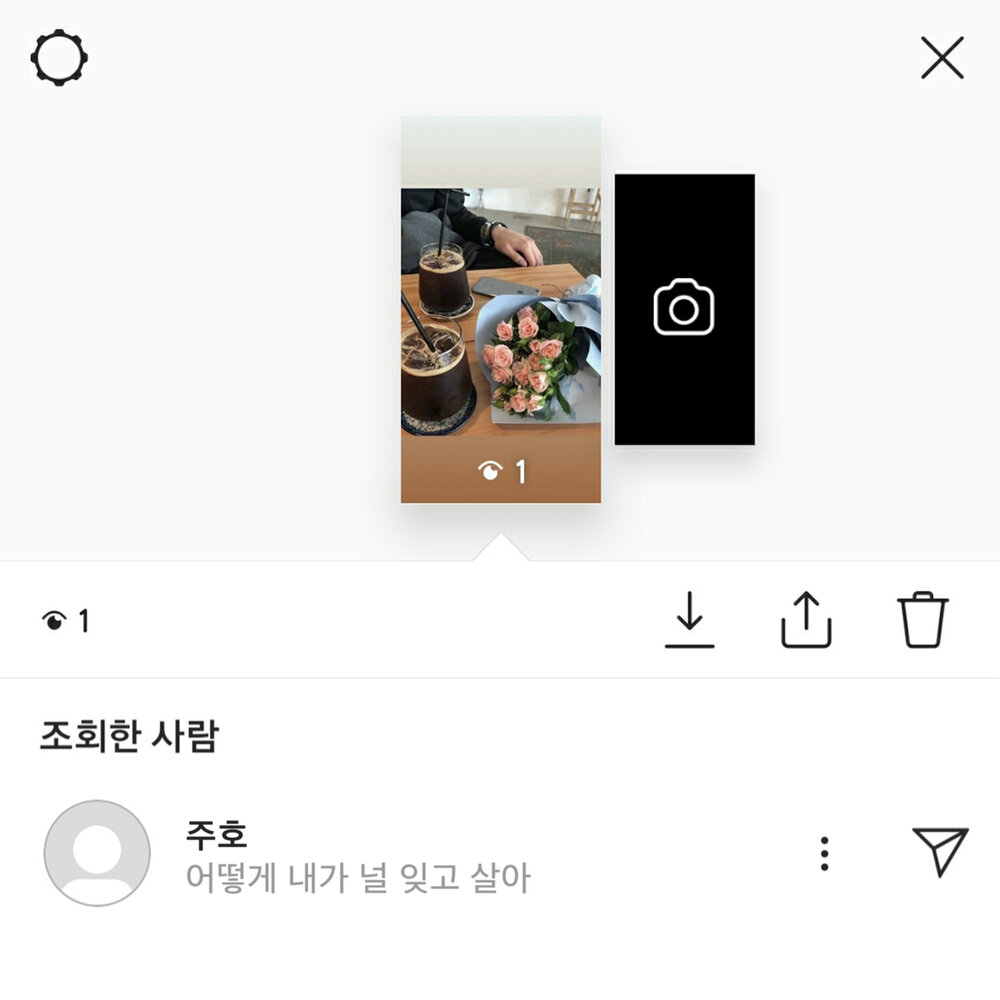This screenshot has width=1000, height=1000.
Task: Open 주호's profile from the viewer list
Action: point(97,853)
